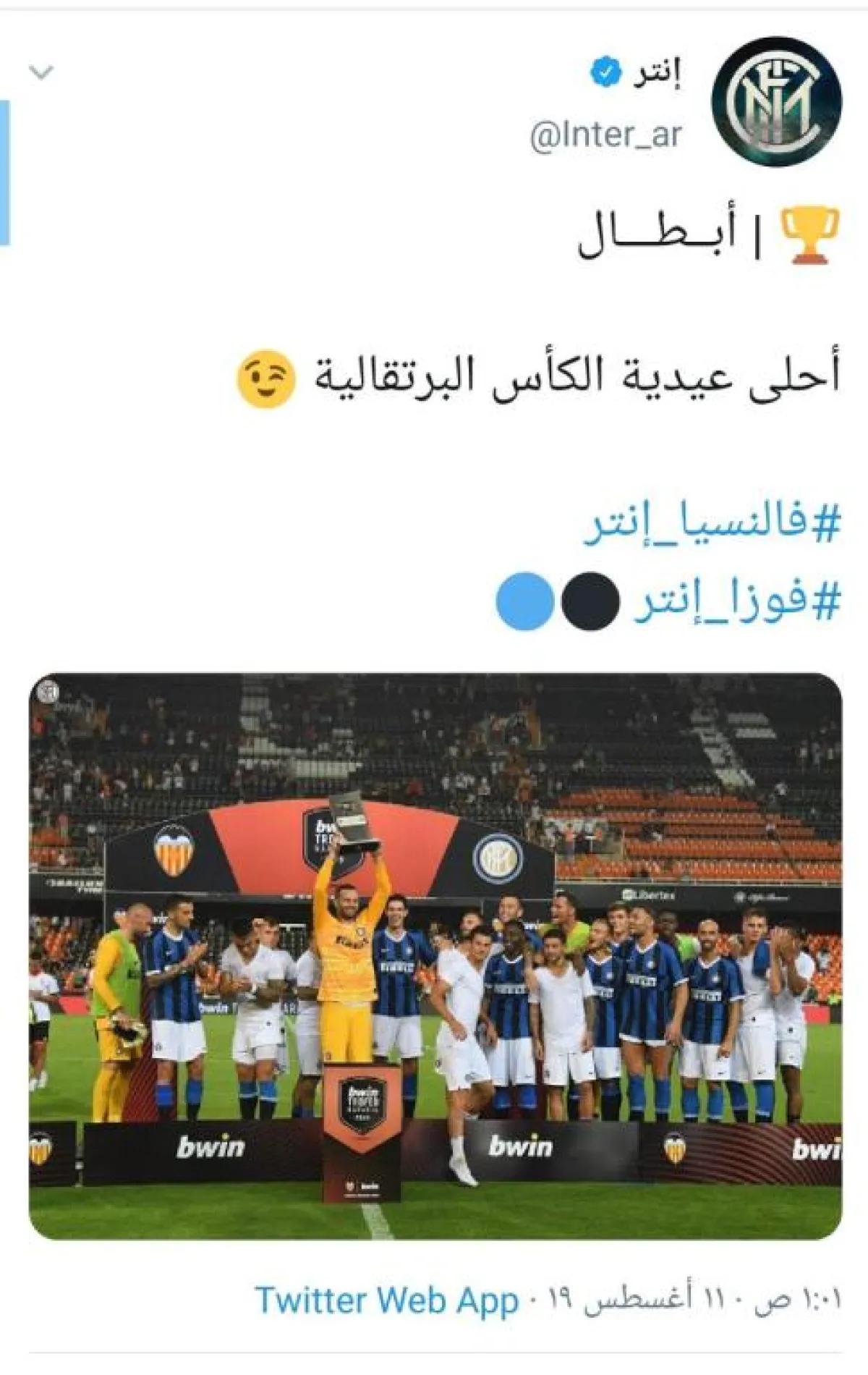Viewport: 868px width, 1375px height.
Task: Open the #فوزا_إنتر hashtag
Action: (737, 601)
